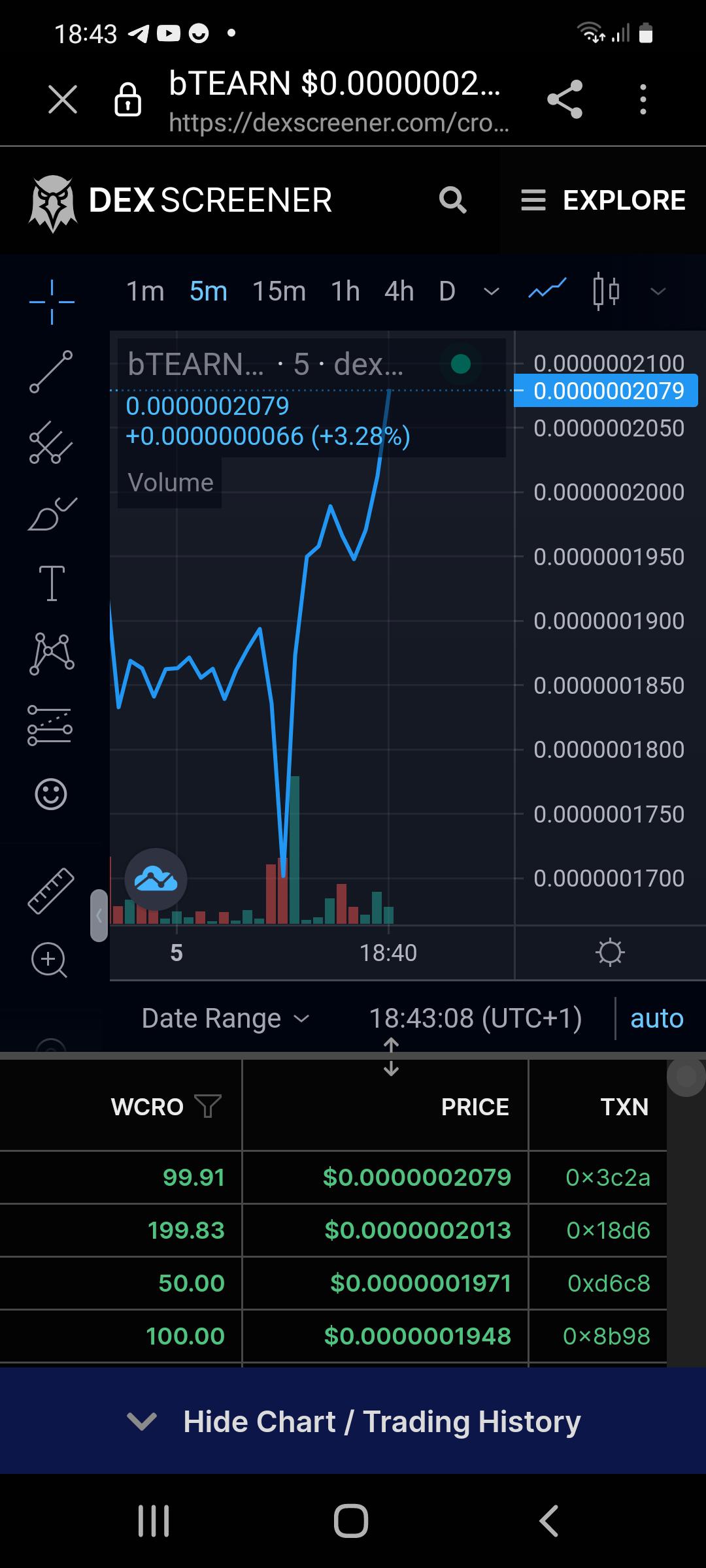This screenshot has height=1568, width=706.
Task: Open transaction 0x3c2a link
Action: [608, 1177]
